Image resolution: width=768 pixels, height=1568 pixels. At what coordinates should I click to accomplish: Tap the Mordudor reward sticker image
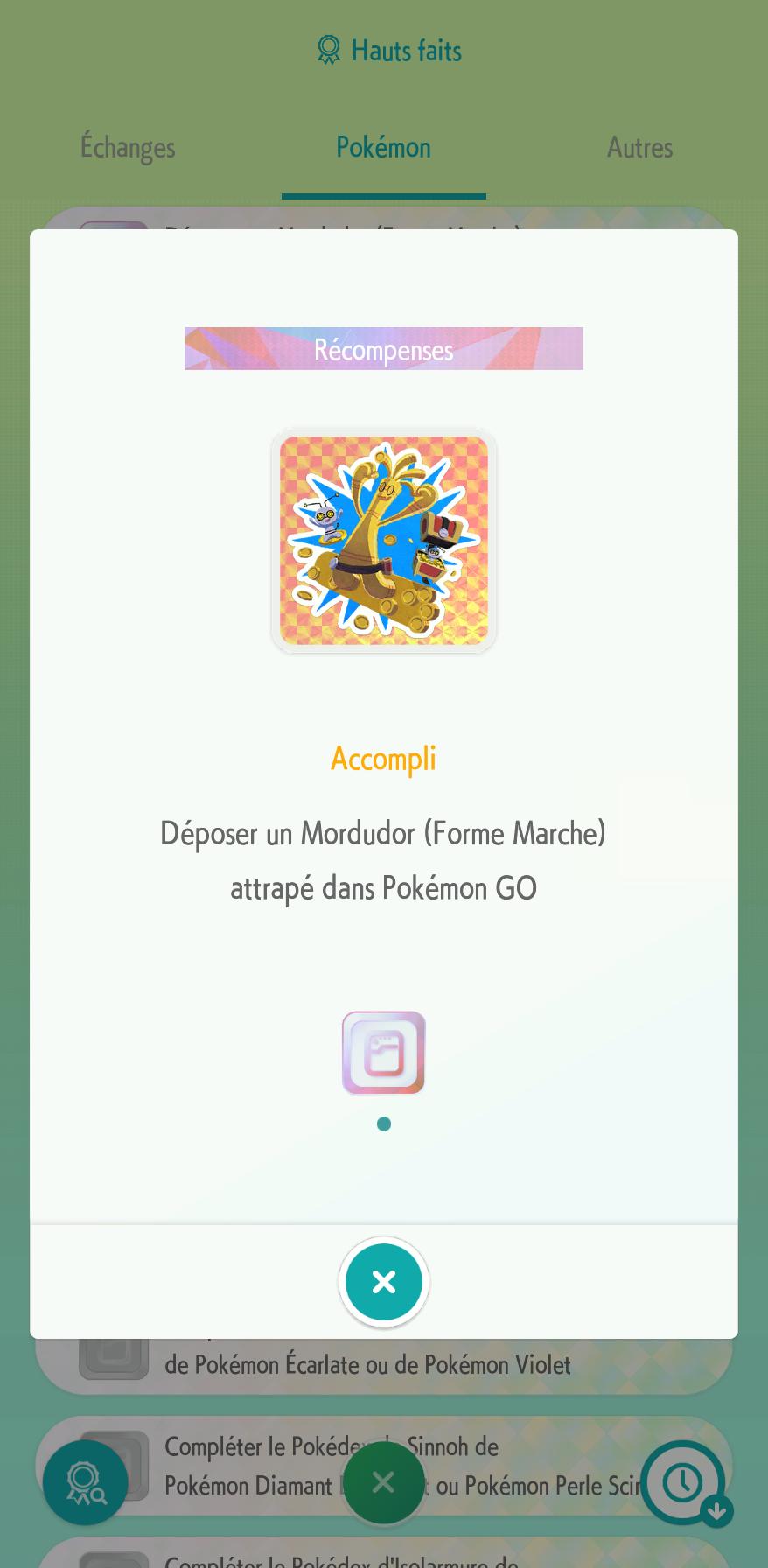click(x=383, y=541)
